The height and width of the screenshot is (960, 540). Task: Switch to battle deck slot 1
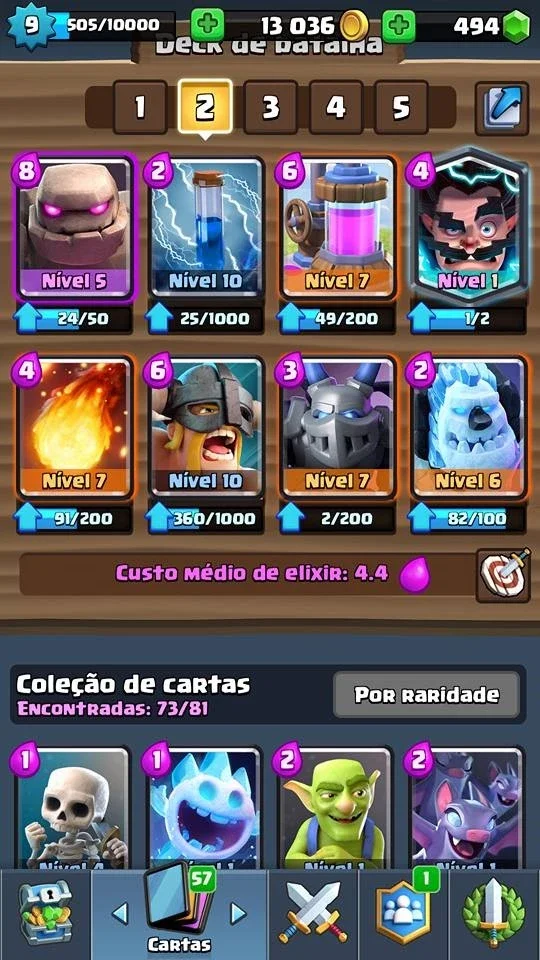click(x=140, y=107)
